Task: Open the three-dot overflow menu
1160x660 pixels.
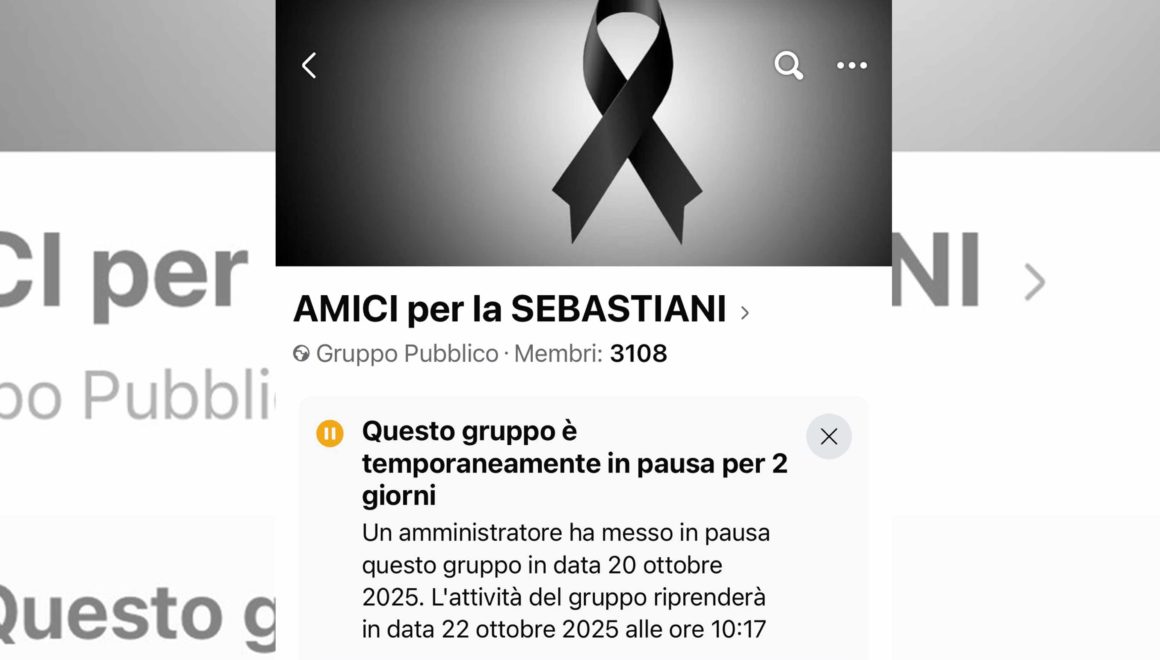Action: 852,66
